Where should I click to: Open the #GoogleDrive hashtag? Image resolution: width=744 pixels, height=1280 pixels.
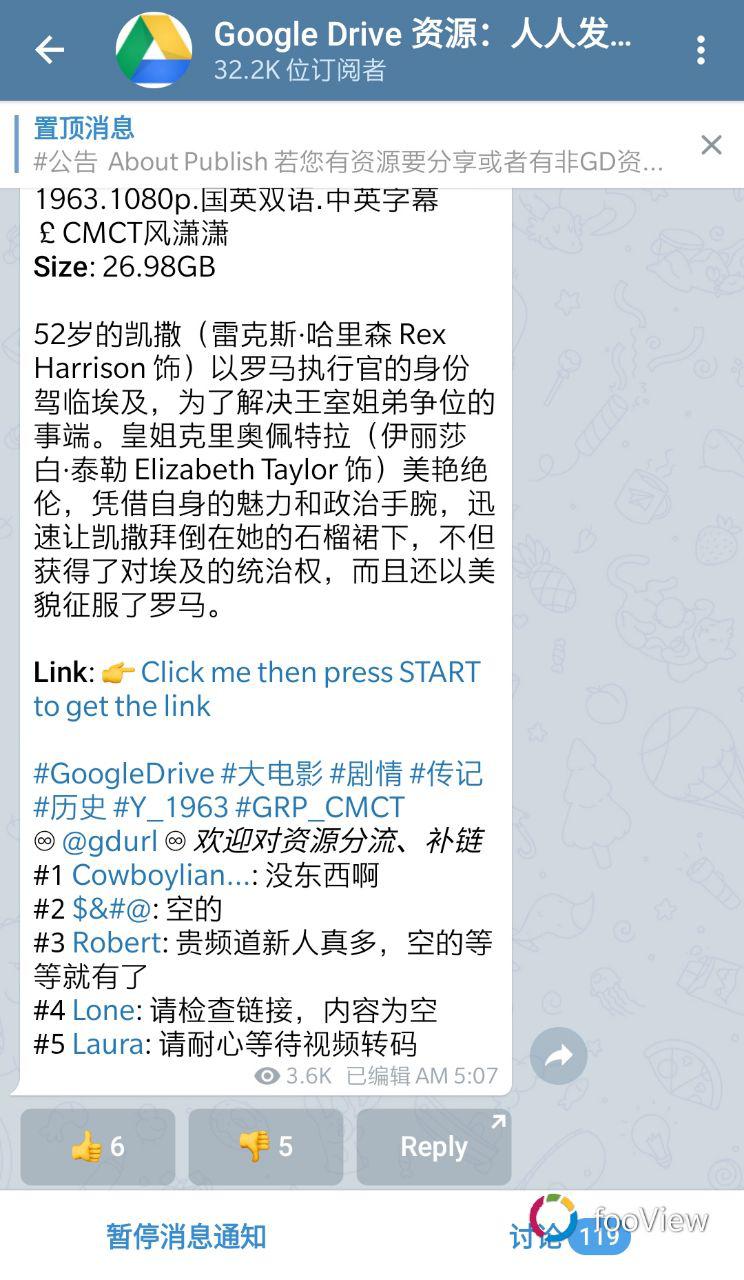124,773
